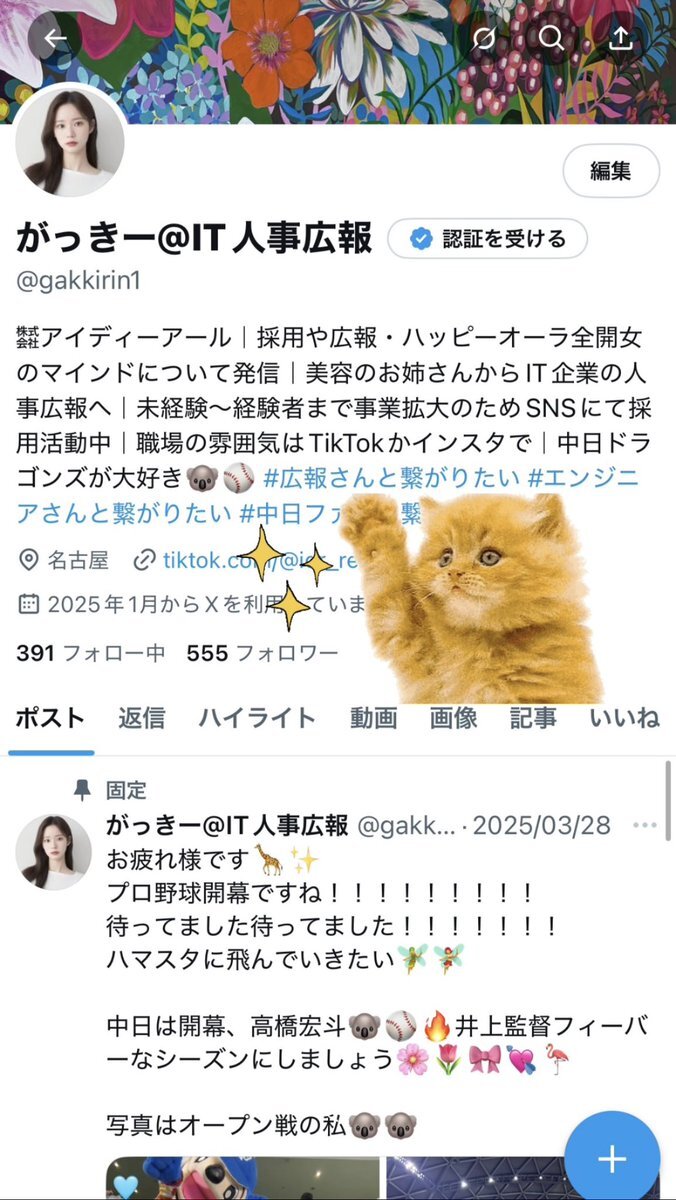Viewport: 676px width, 1200px height.
Task: Tap the circular slash icon in header
Action: click(x=484, y=38)
